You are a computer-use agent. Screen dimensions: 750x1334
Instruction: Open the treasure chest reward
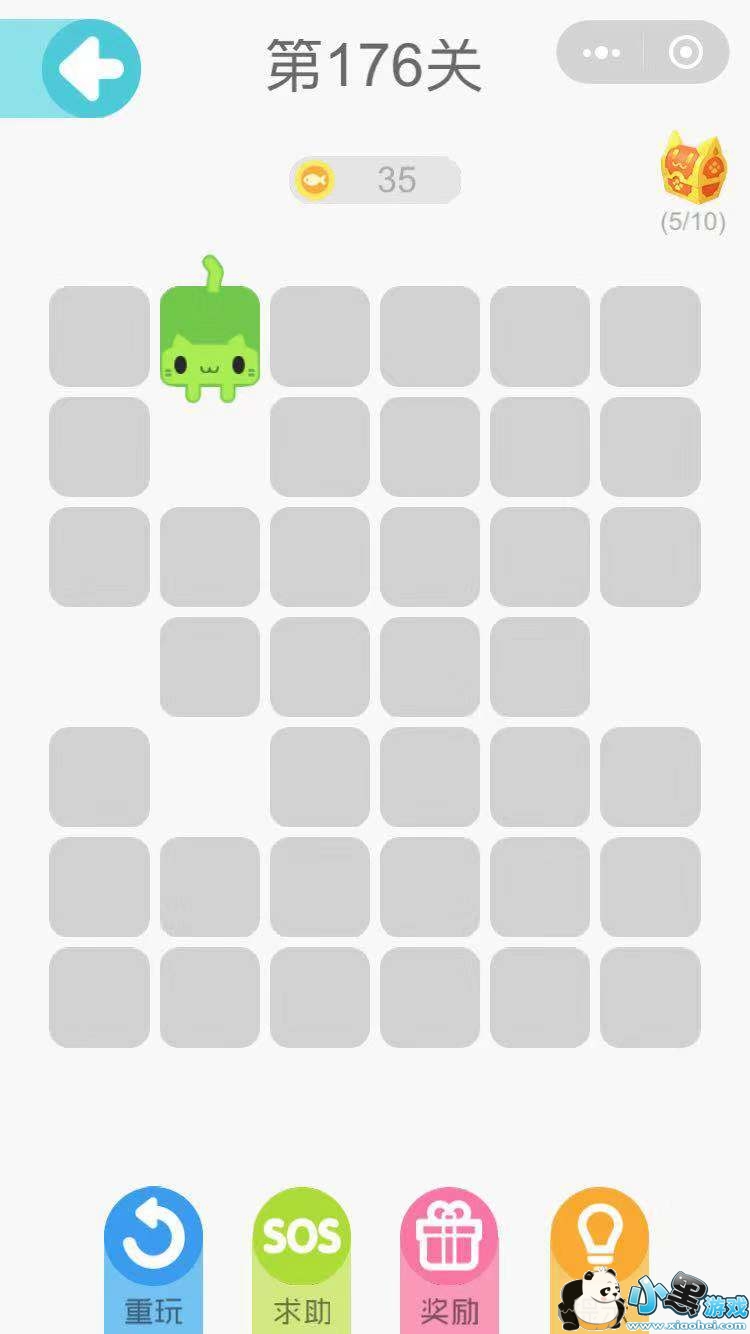[692, 168]
